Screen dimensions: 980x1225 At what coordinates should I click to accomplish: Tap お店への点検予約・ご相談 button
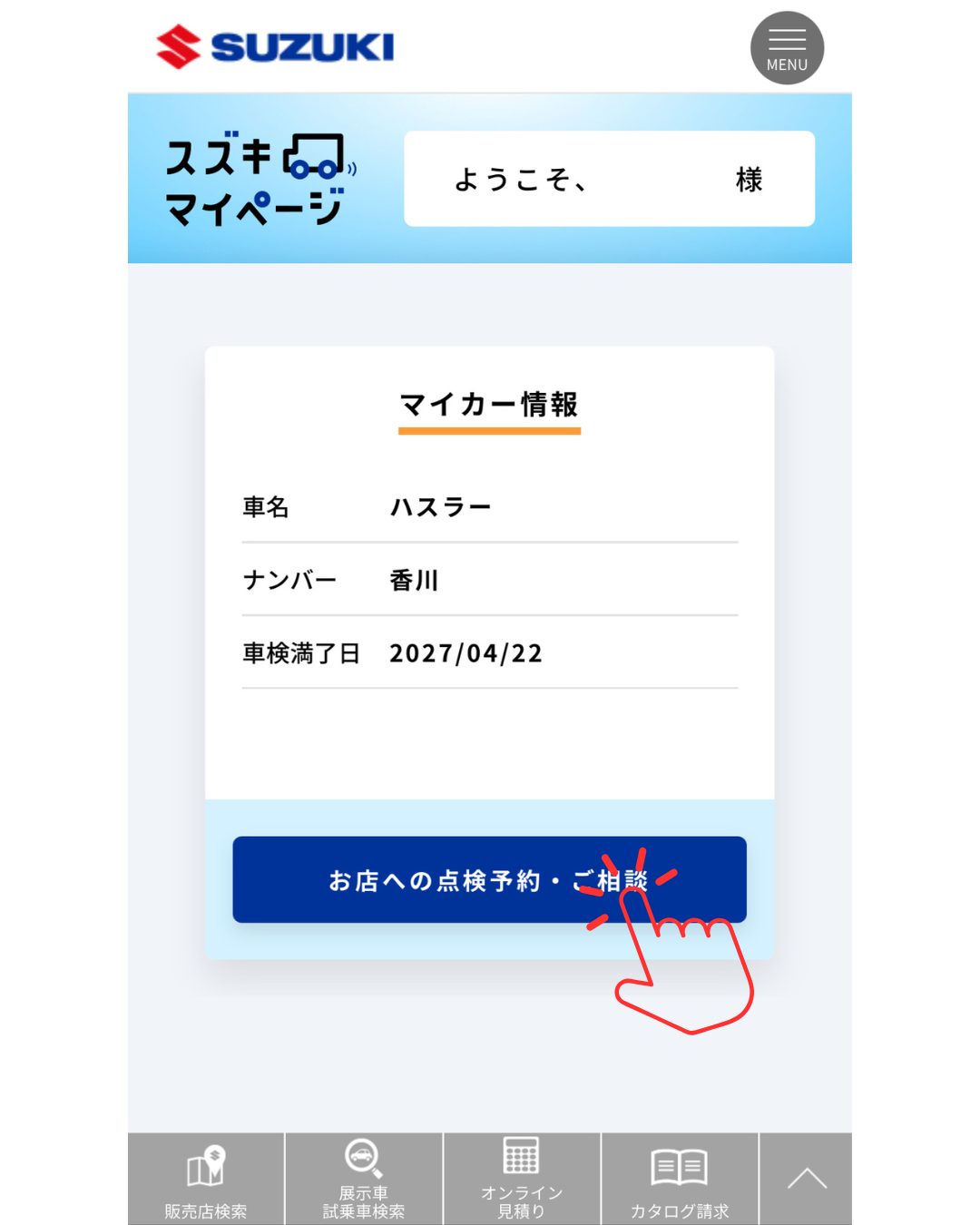[489, 879]
